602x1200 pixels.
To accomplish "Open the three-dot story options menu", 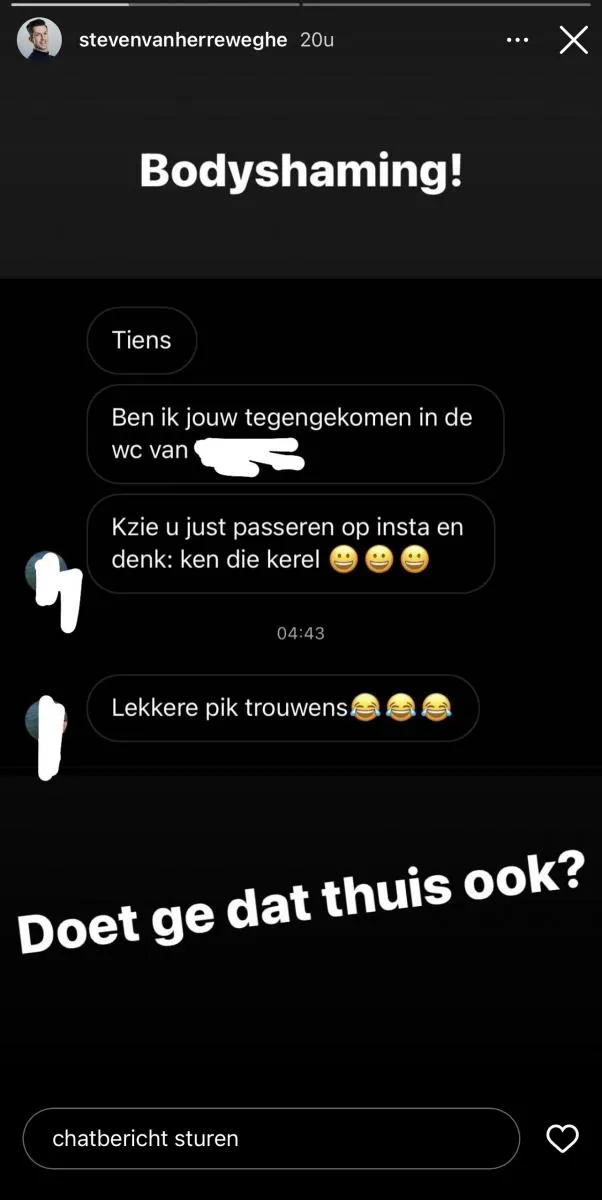I will [x=517, y=40].
